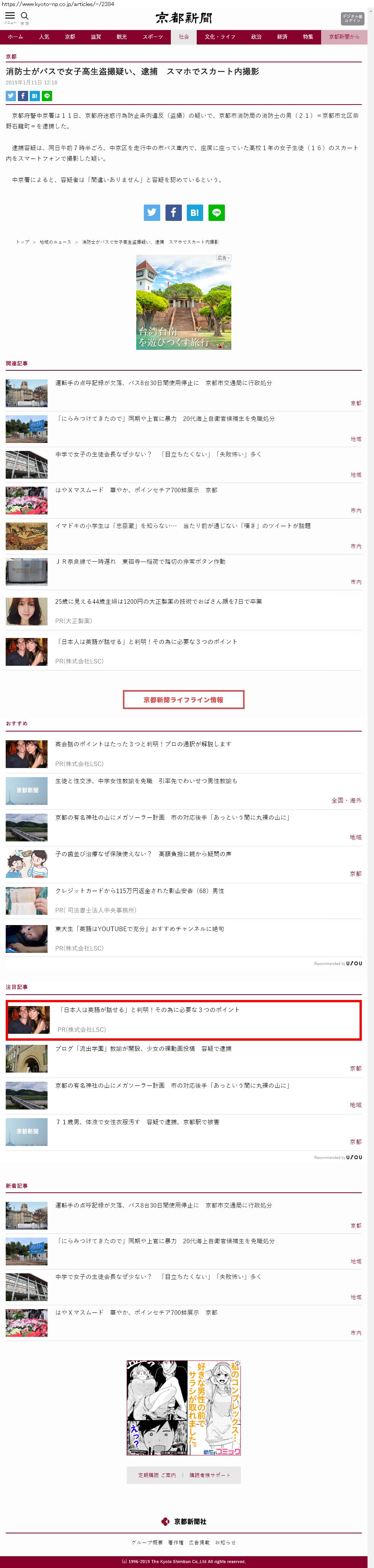The width and height of the screenshot is (374, 1568).
Task: Open 子の歯並び治療 insurance article
Action: pyautogui.click(x=143, y=854)
